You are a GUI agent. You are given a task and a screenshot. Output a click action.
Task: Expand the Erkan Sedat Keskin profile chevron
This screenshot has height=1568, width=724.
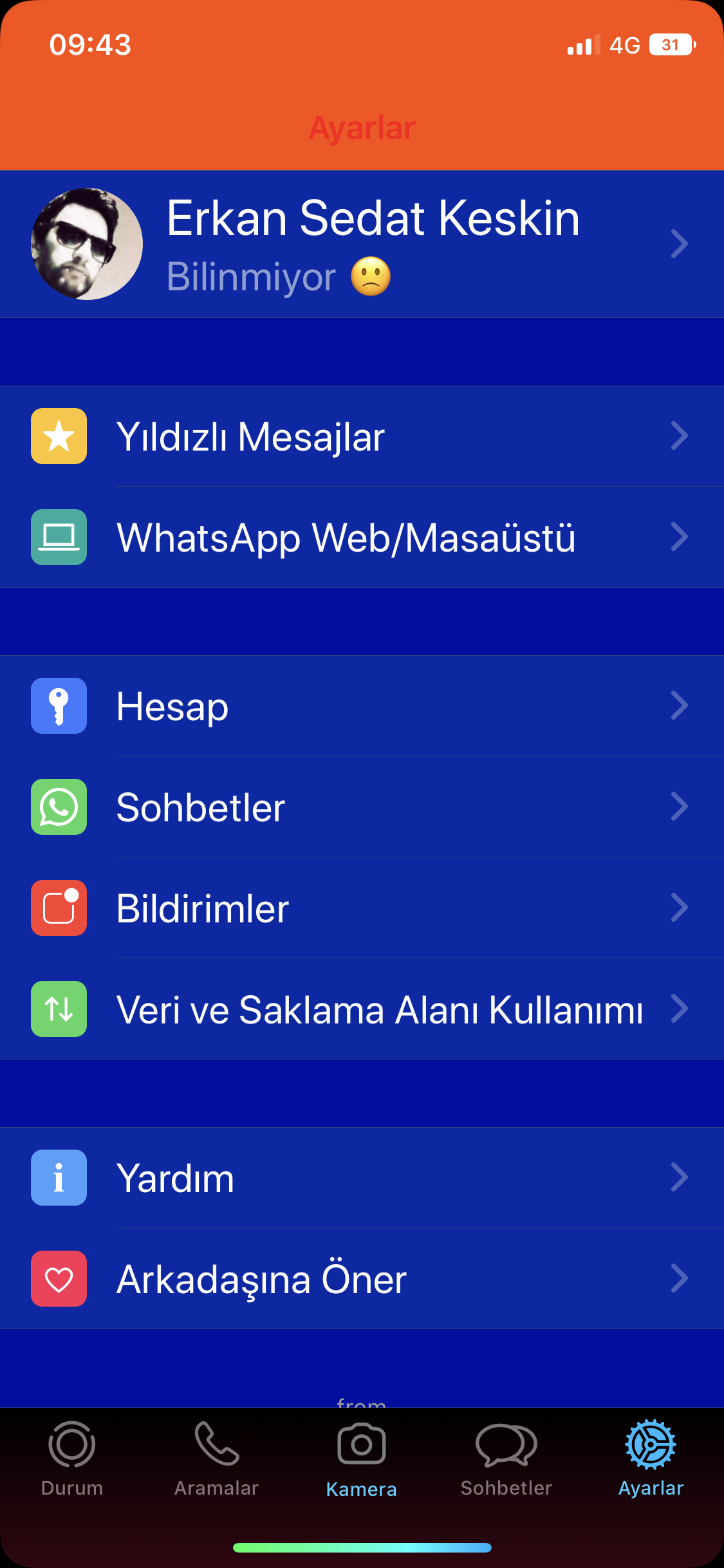point(680,243)
